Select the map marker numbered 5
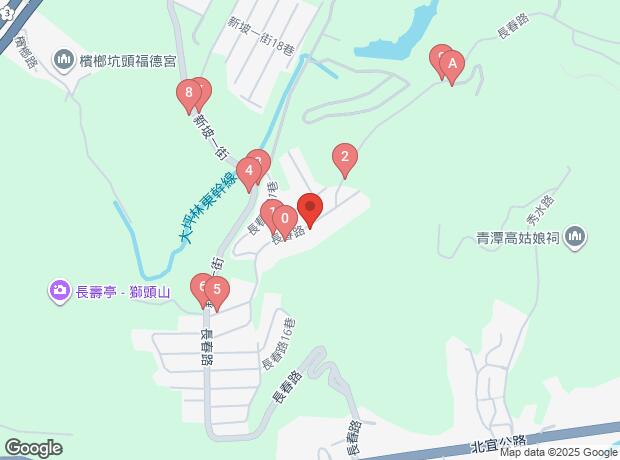620x460 pixels. click(216, 290)
